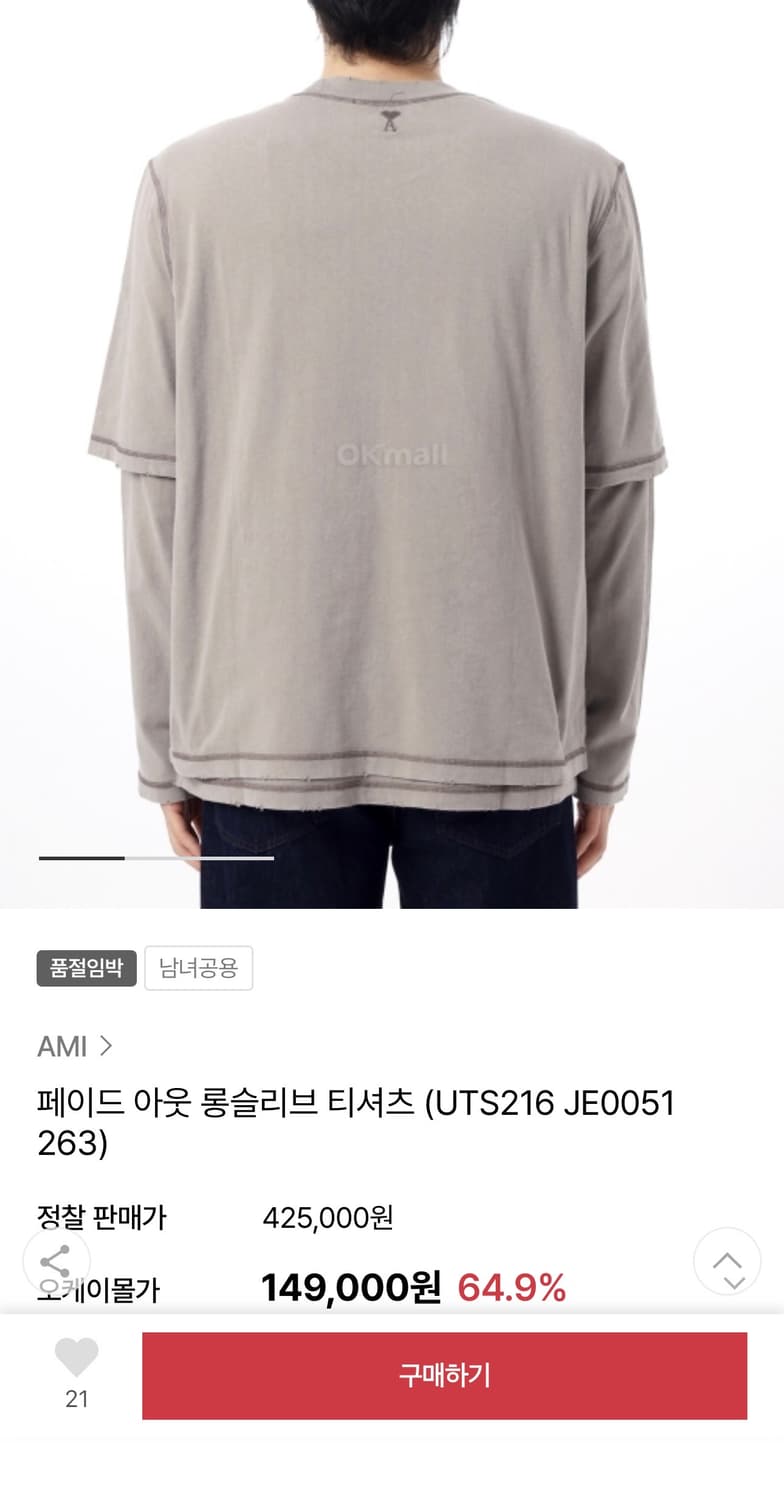
Task: Tap the 구매하기 purchase button
Action: [x=444, y=1375]
